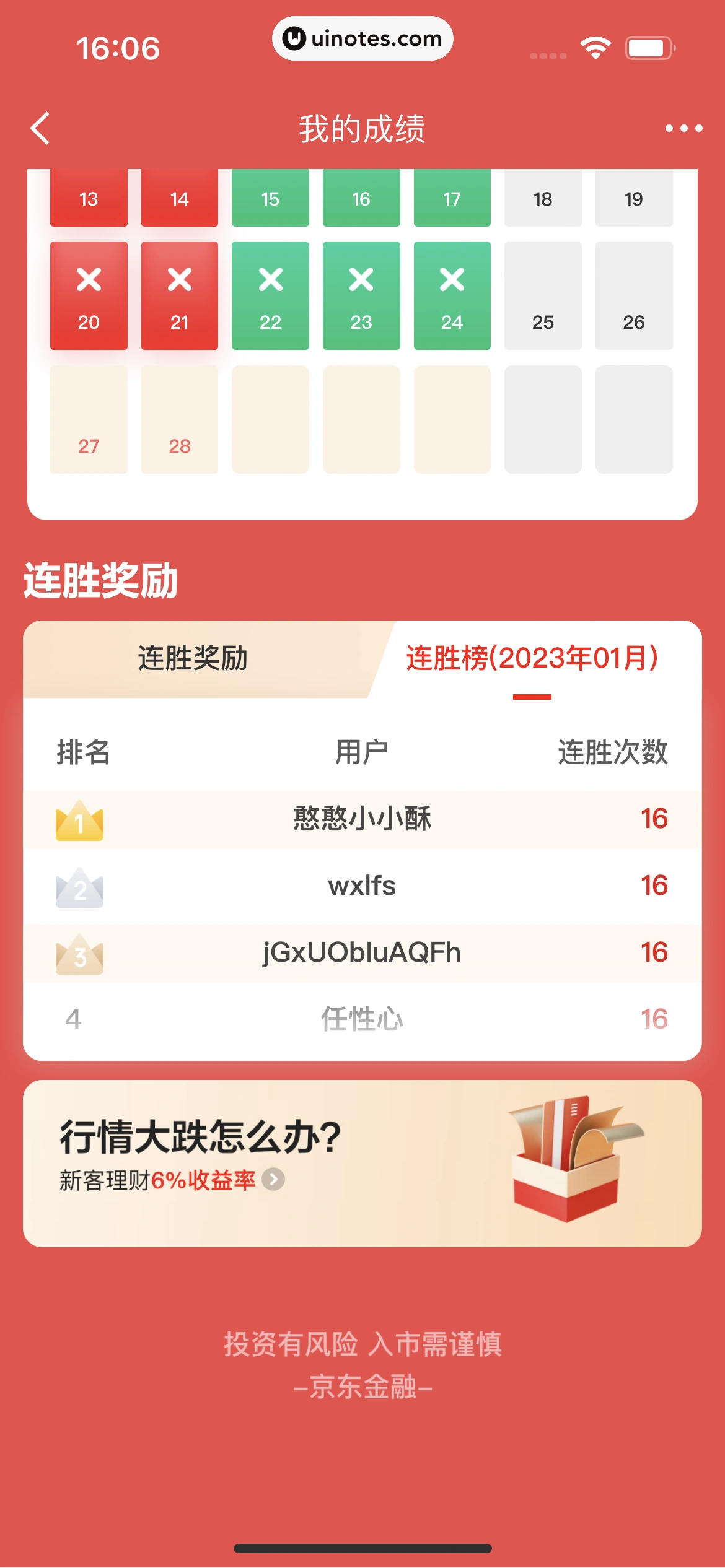Select calendar day 24
This screenshot has height=1568, width=725.
[x=452, y=296]
